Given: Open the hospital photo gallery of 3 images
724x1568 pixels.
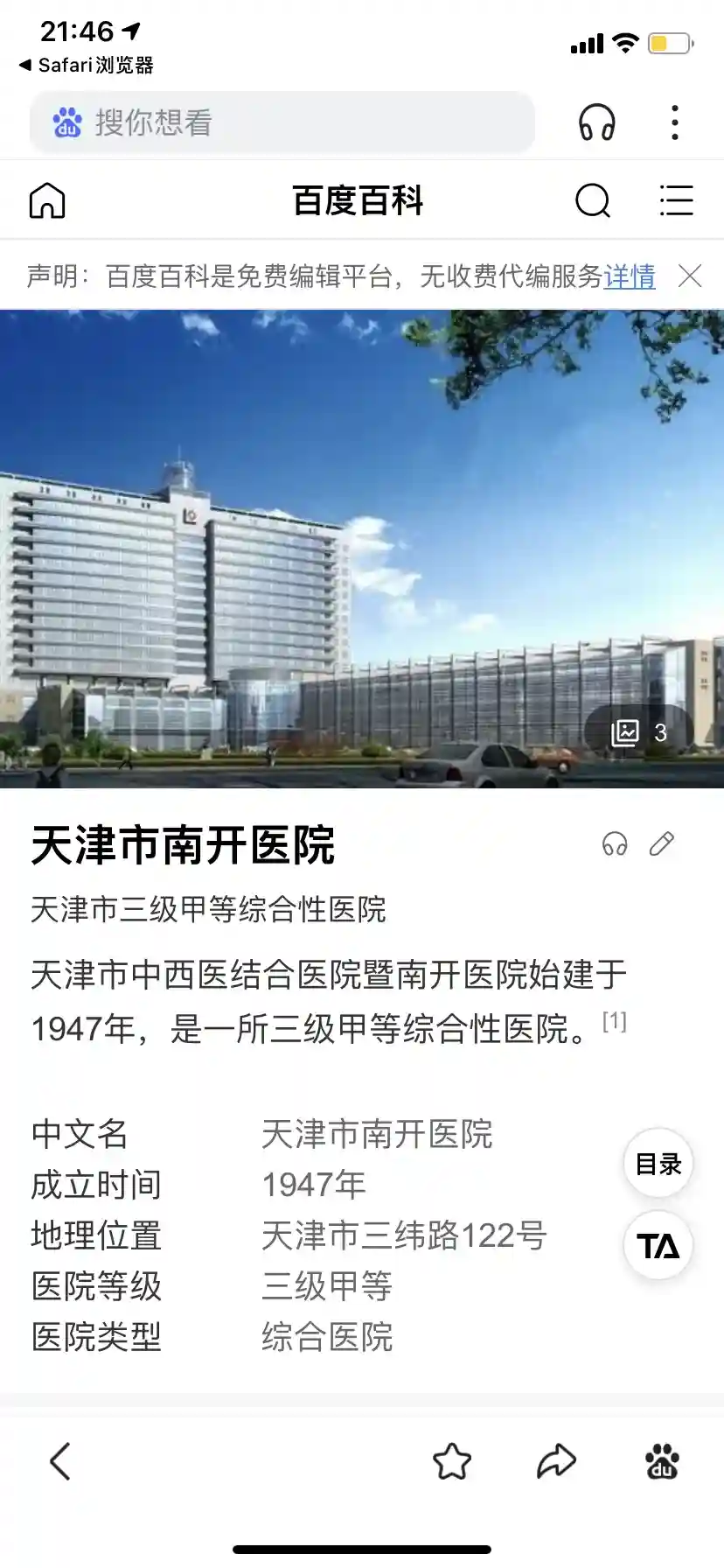Looking at the screenshot, I should tap(639, 731).
